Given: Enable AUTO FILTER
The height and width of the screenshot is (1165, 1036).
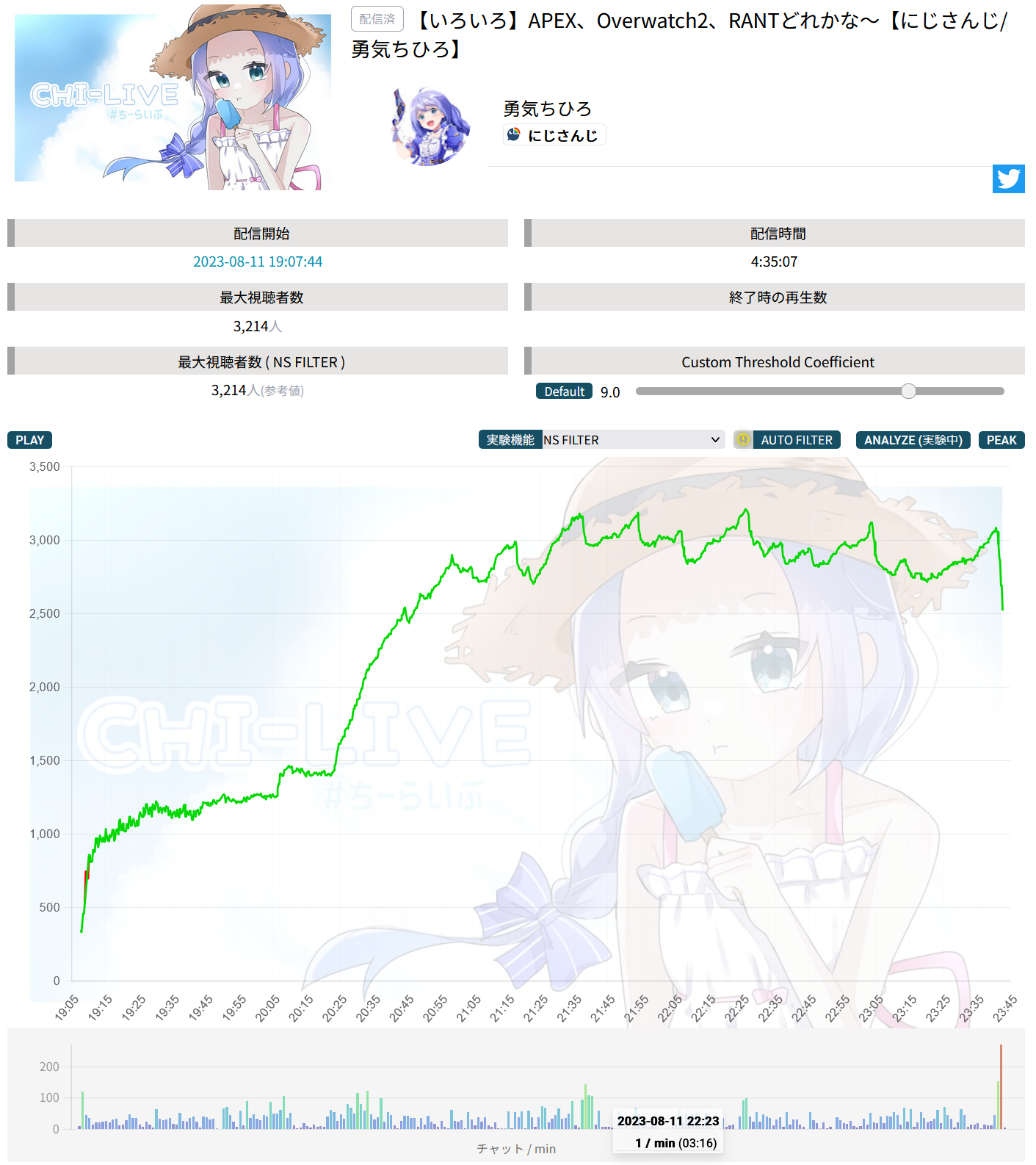Looking at the screenshot, I should (796, 440).
